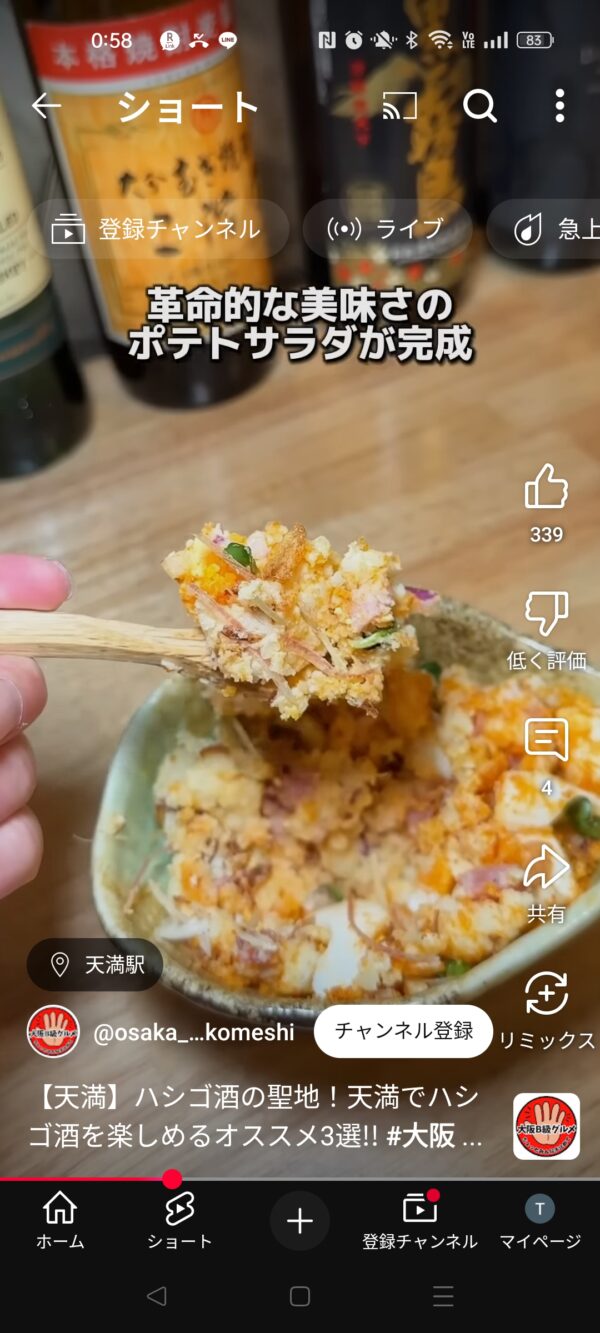Screen dimensions: 600x1333
Task: Subscribe with the チャンネル登録 button
Action: (x=404, y=1031)
